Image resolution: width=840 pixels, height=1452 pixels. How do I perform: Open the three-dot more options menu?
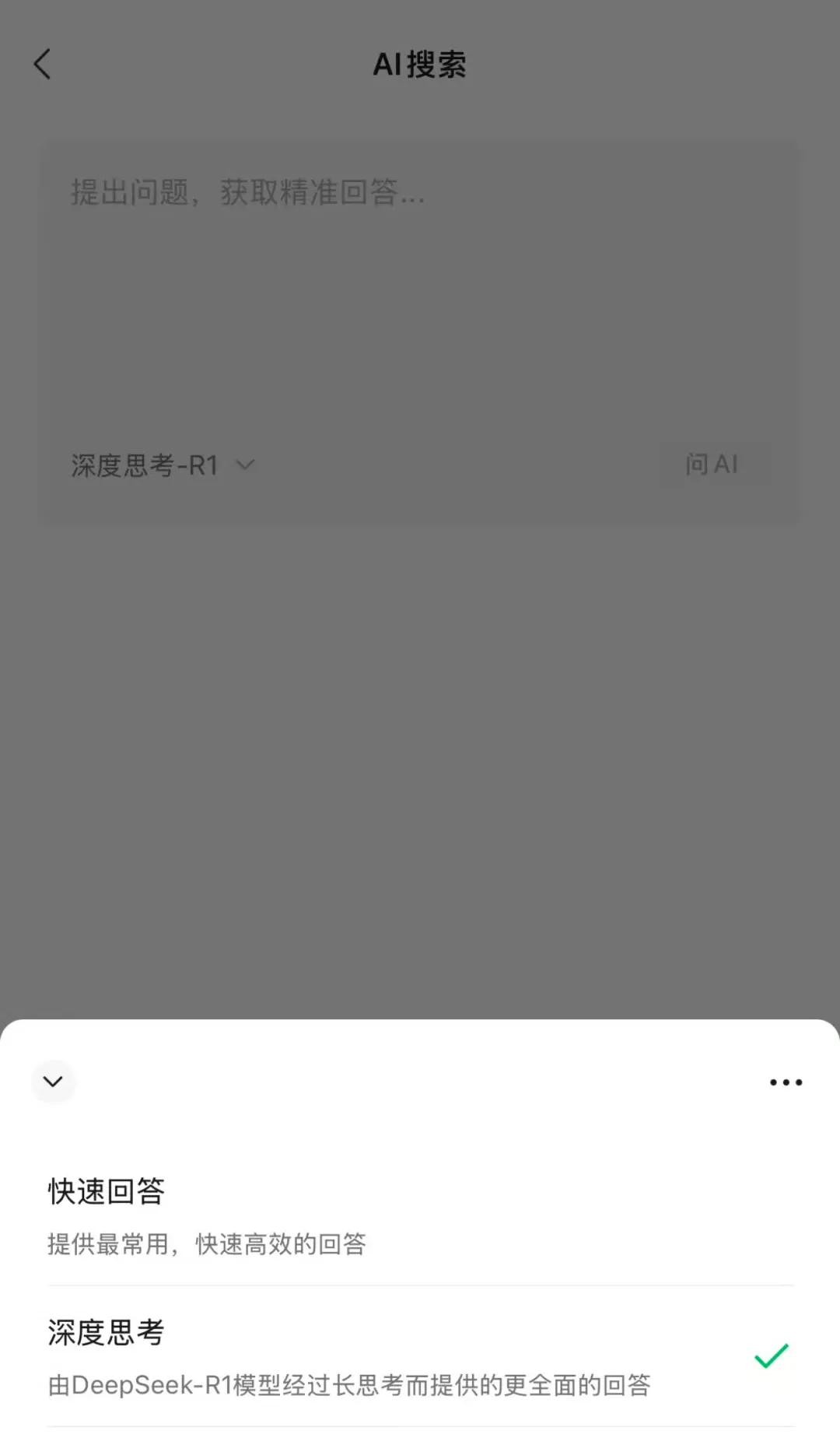click(x=786, y=1082)
